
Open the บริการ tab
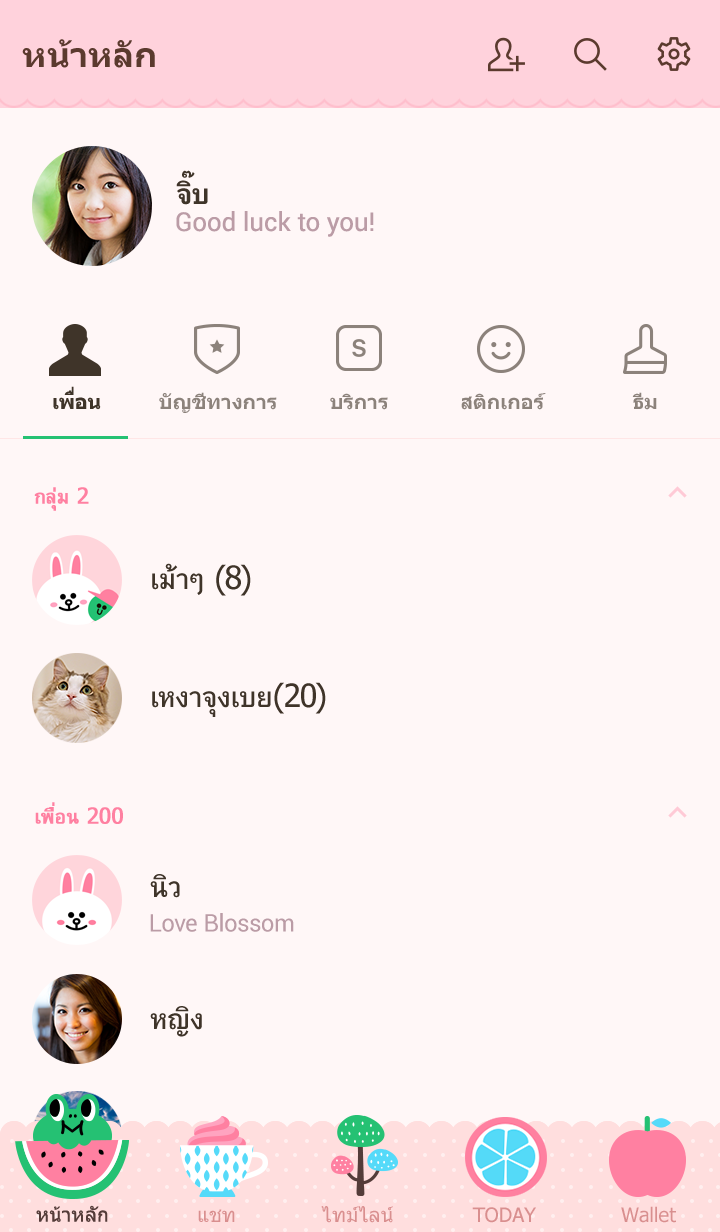(x=358, y=371)
